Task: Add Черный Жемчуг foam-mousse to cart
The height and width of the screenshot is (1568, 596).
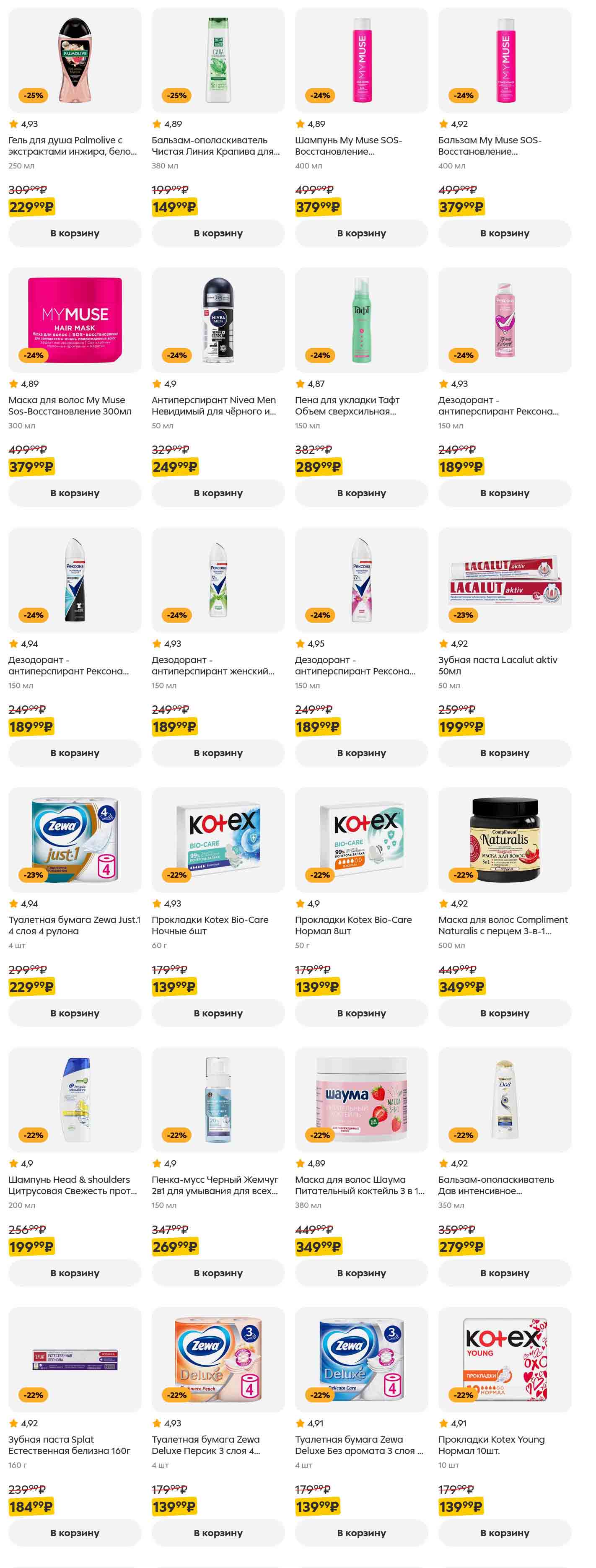Action: click(218, 1273)
